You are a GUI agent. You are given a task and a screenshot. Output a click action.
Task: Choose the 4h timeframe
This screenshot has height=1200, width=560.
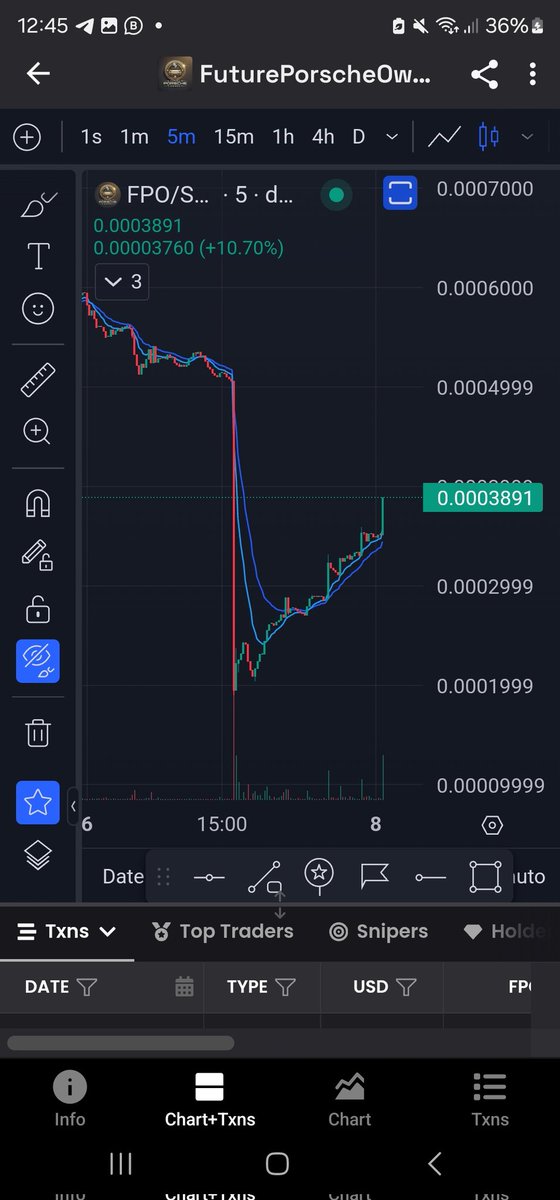tap(323, 137)
